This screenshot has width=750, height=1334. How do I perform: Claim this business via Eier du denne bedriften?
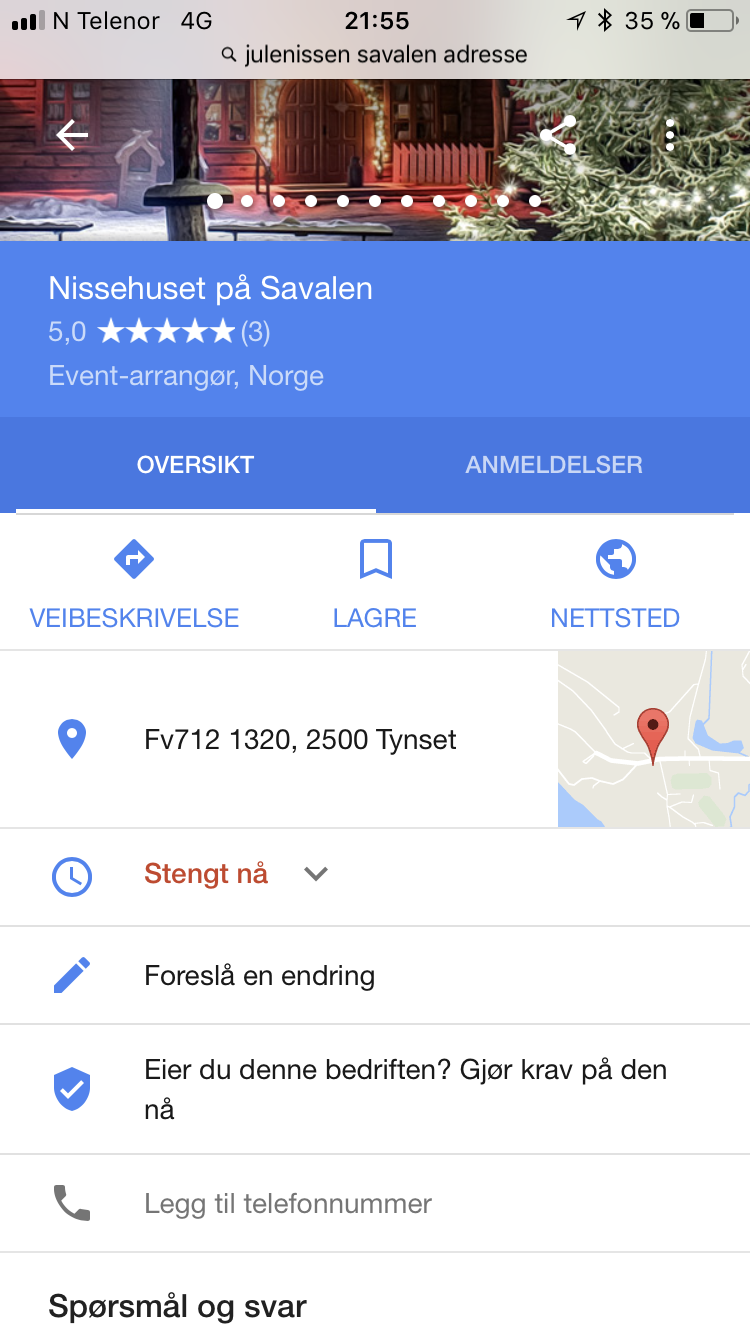[x=375, y=1089]
